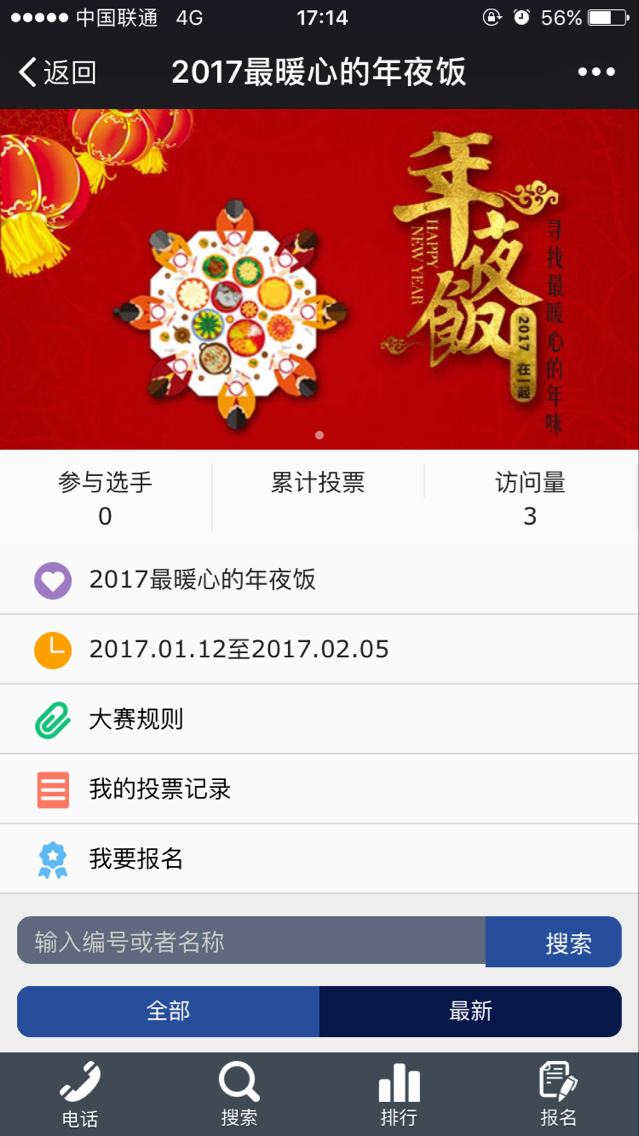Switch to the 全部 segment

[x=168, y=1011]
